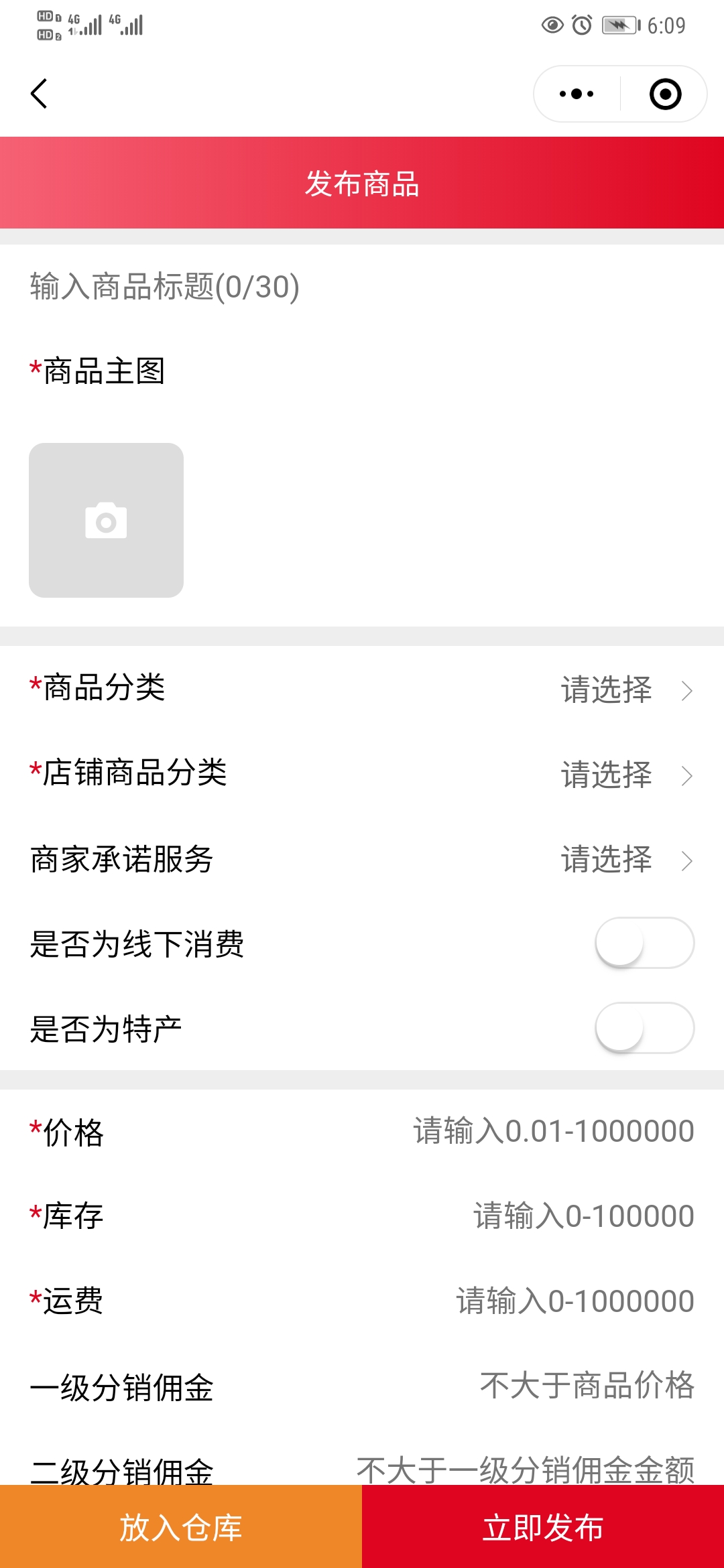Go back using the top-left arrow
Image resolution: width=724 pixels, height=1568 pixels.
[x=40, y=94]
